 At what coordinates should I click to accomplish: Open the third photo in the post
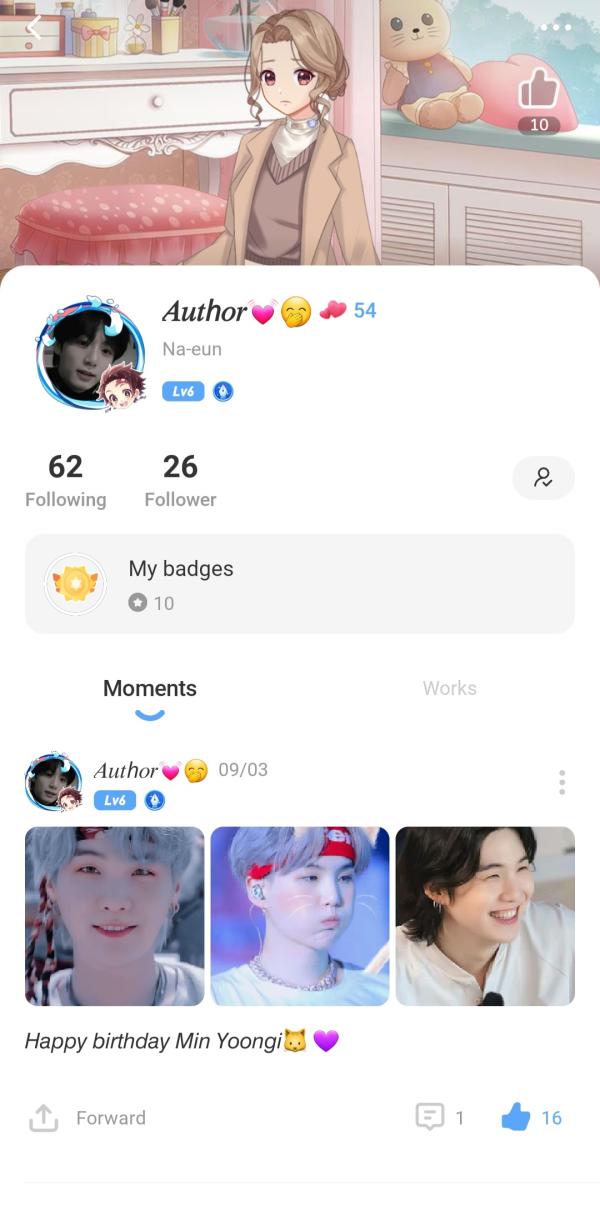485,916
